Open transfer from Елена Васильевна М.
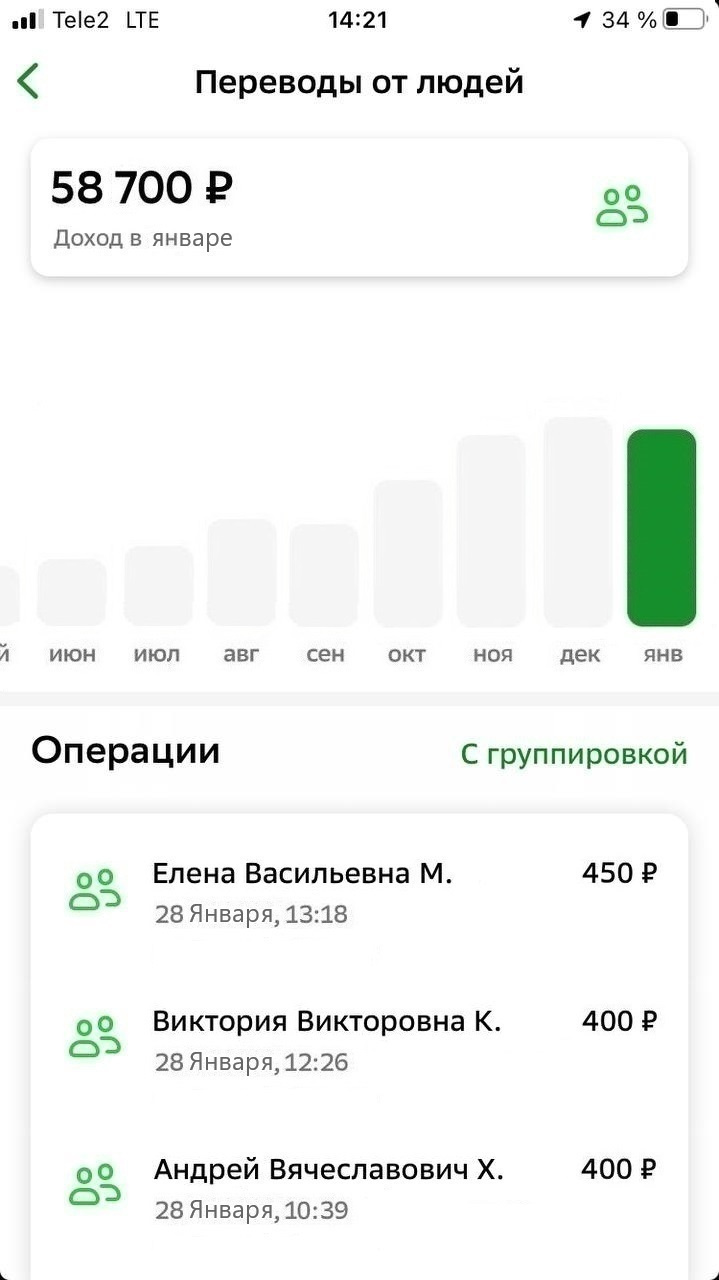 [x=360, y=890]
